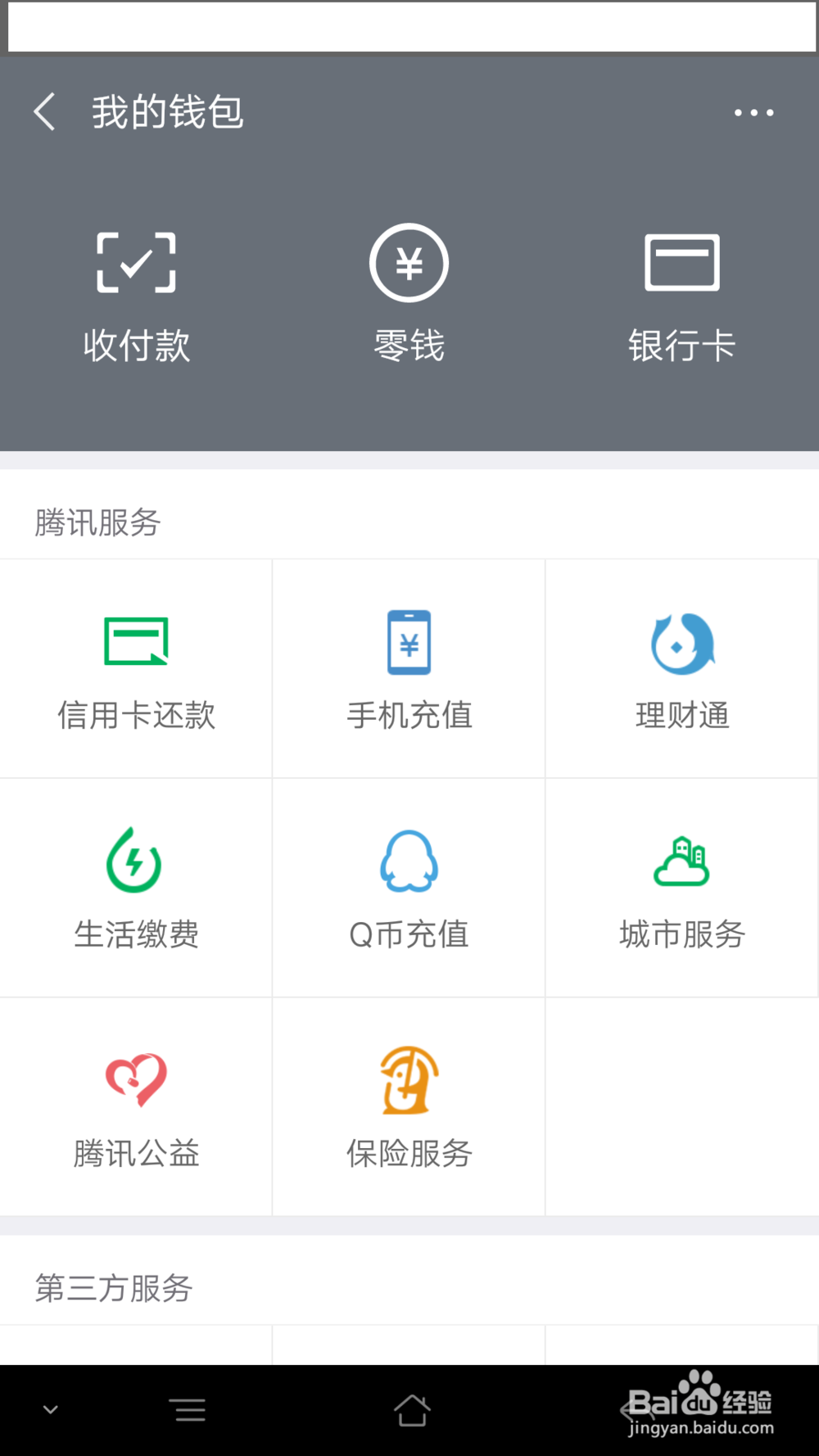819x1456 pixels.
Task: Open 腾讯公益 charity tile
Action: (x=136, y=1107)
